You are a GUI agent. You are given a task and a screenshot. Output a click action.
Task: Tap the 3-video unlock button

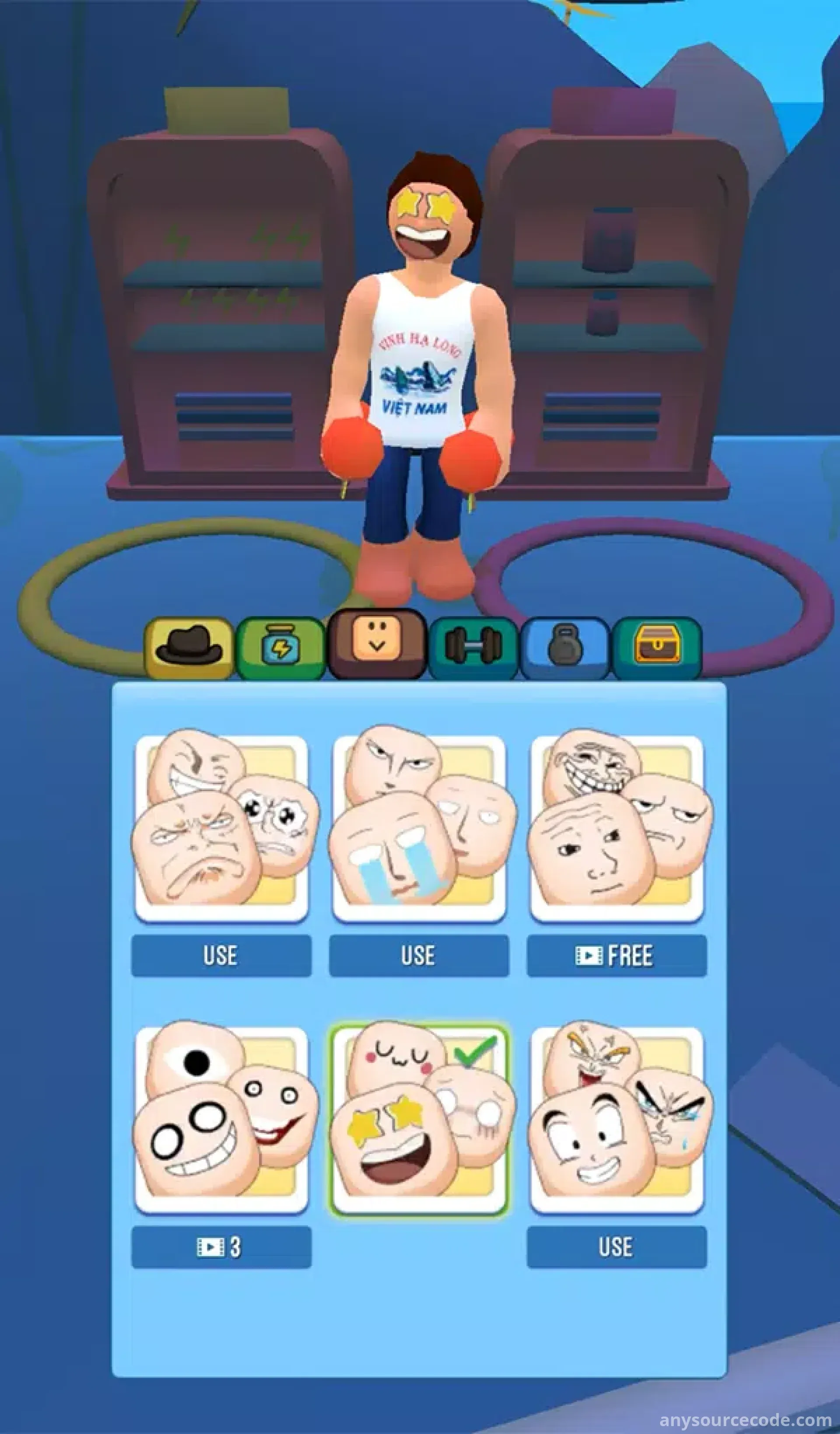tap(221, 1247)
